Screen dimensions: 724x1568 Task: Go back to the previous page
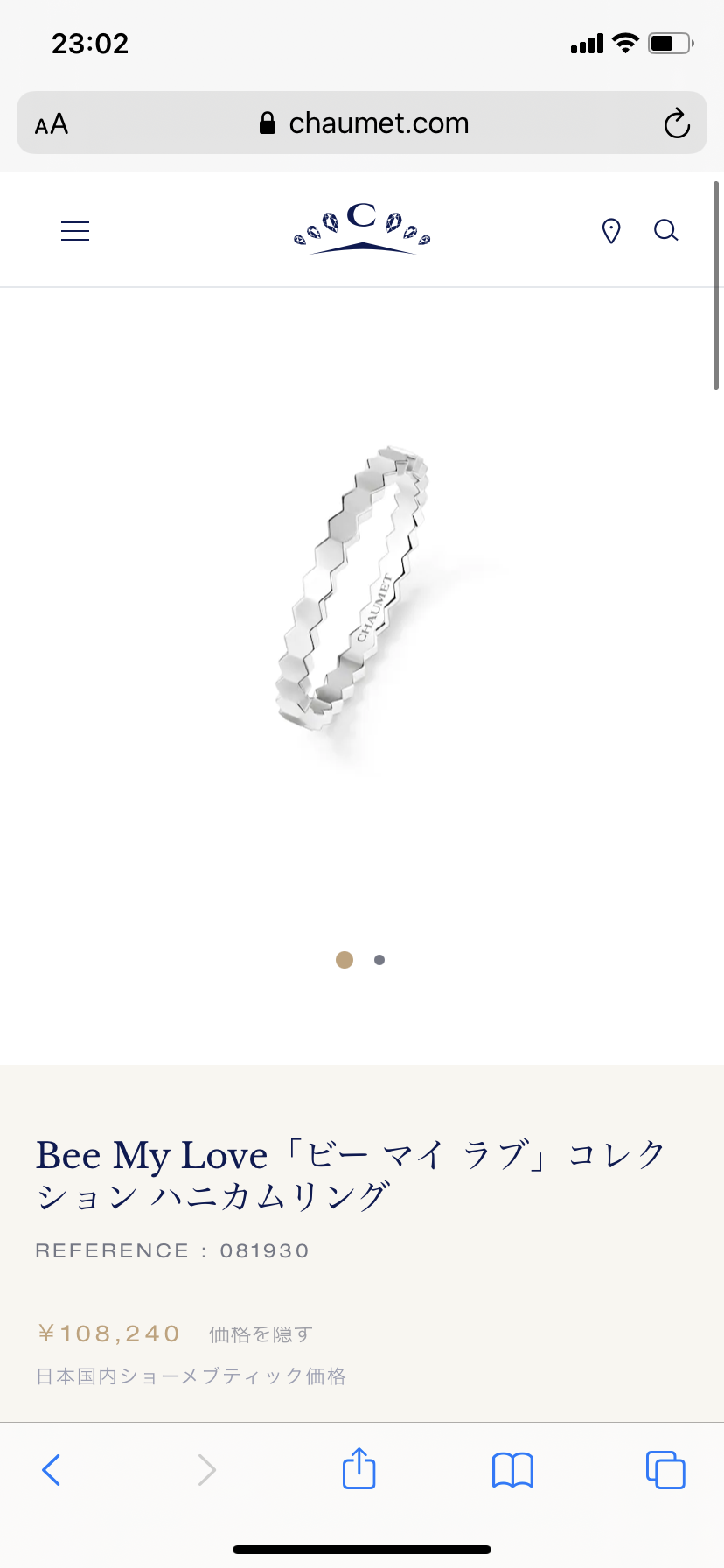(52, 1470)
